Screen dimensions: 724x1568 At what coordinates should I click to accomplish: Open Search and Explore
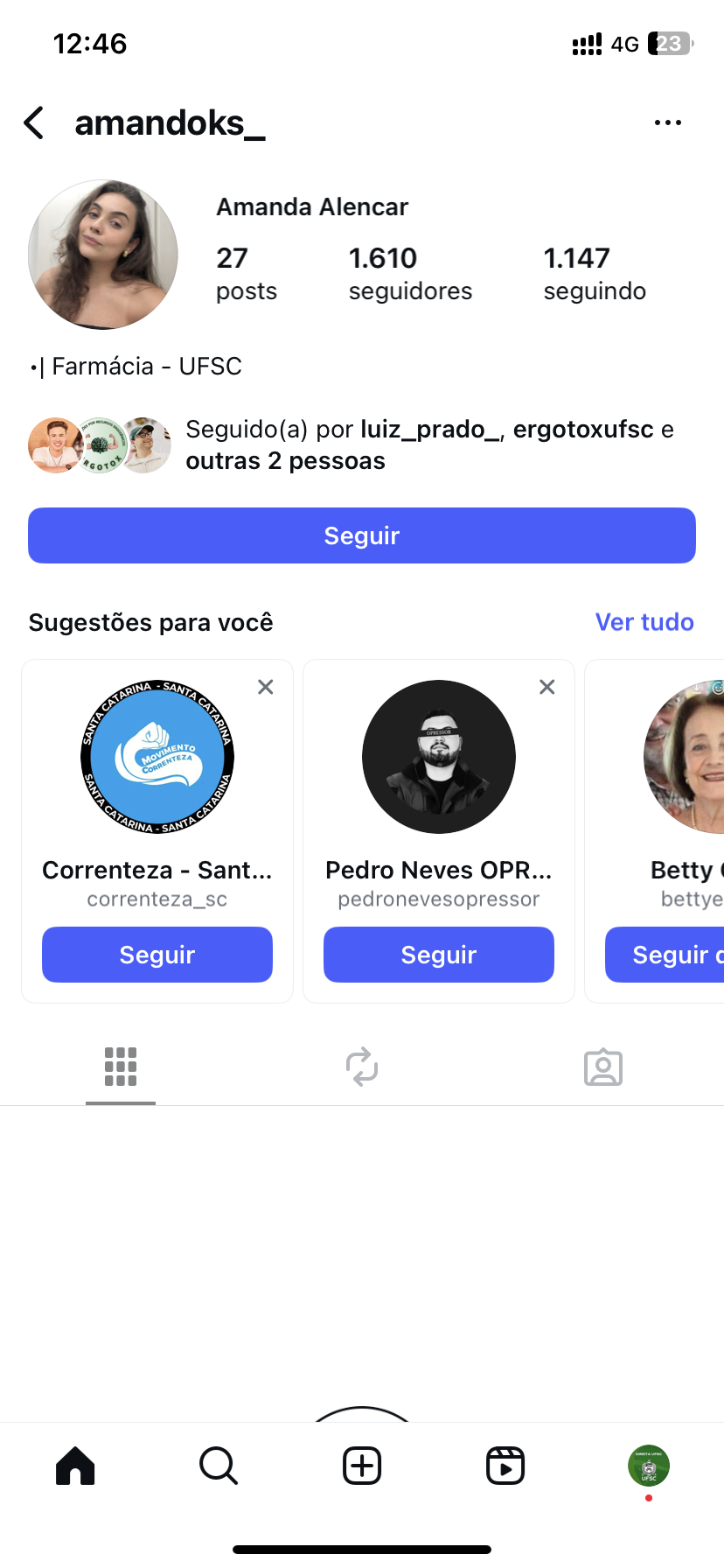(219, 1466)
